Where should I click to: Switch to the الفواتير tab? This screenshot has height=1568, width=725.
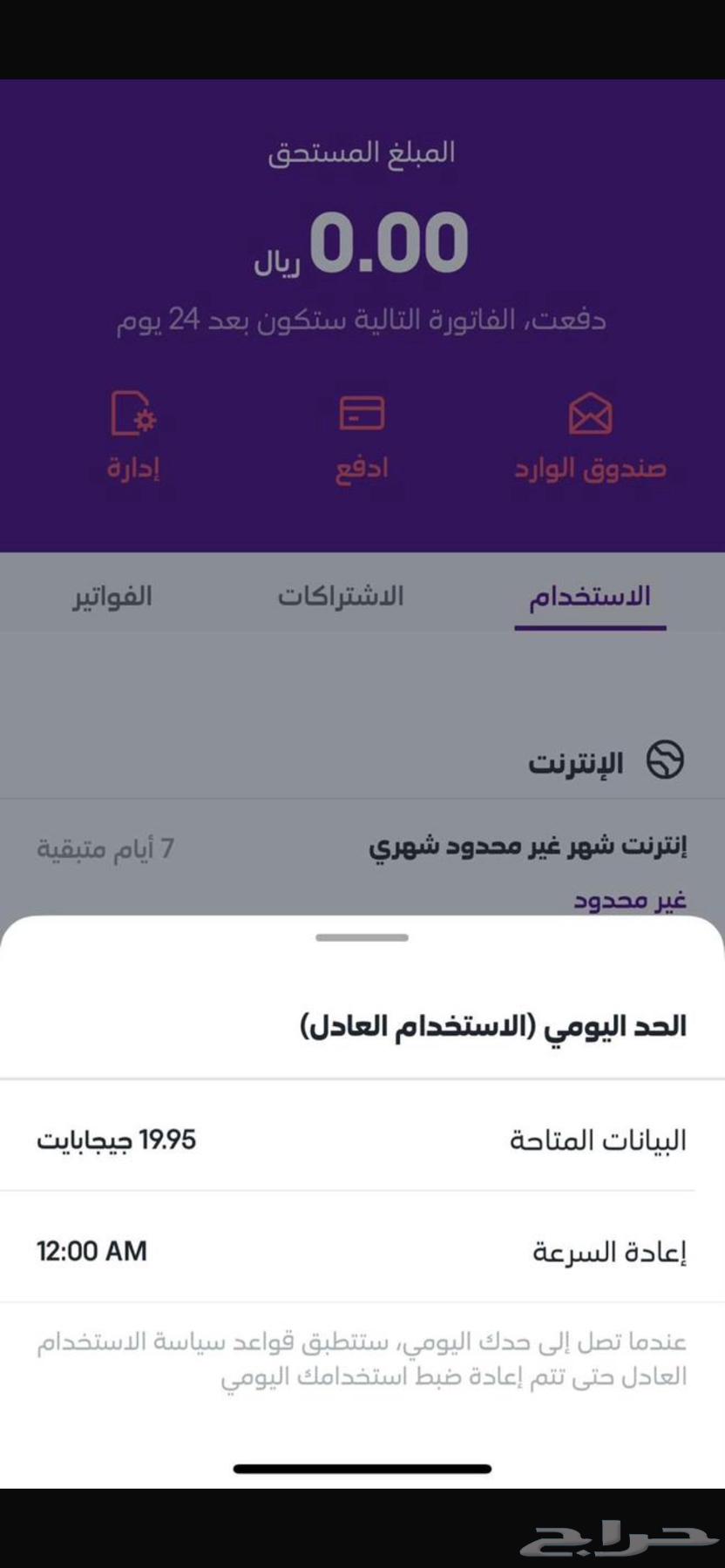click(x=112, y=597)
